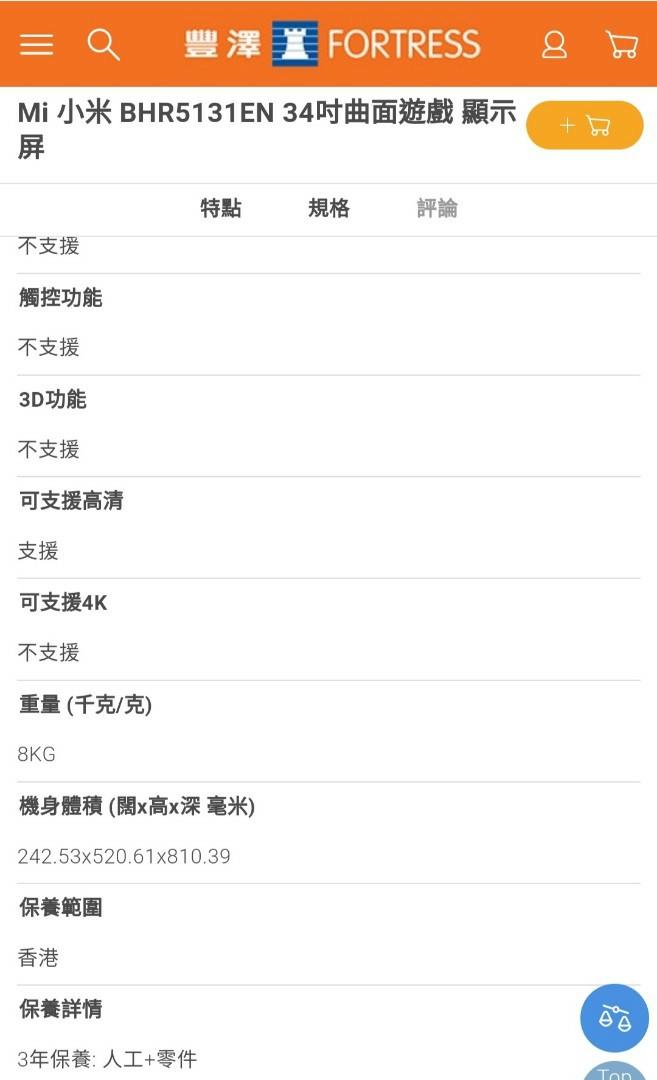The image size is (657, 1080).
Task: Open the product compare floating button
Action: click(x=614, y=1017)
